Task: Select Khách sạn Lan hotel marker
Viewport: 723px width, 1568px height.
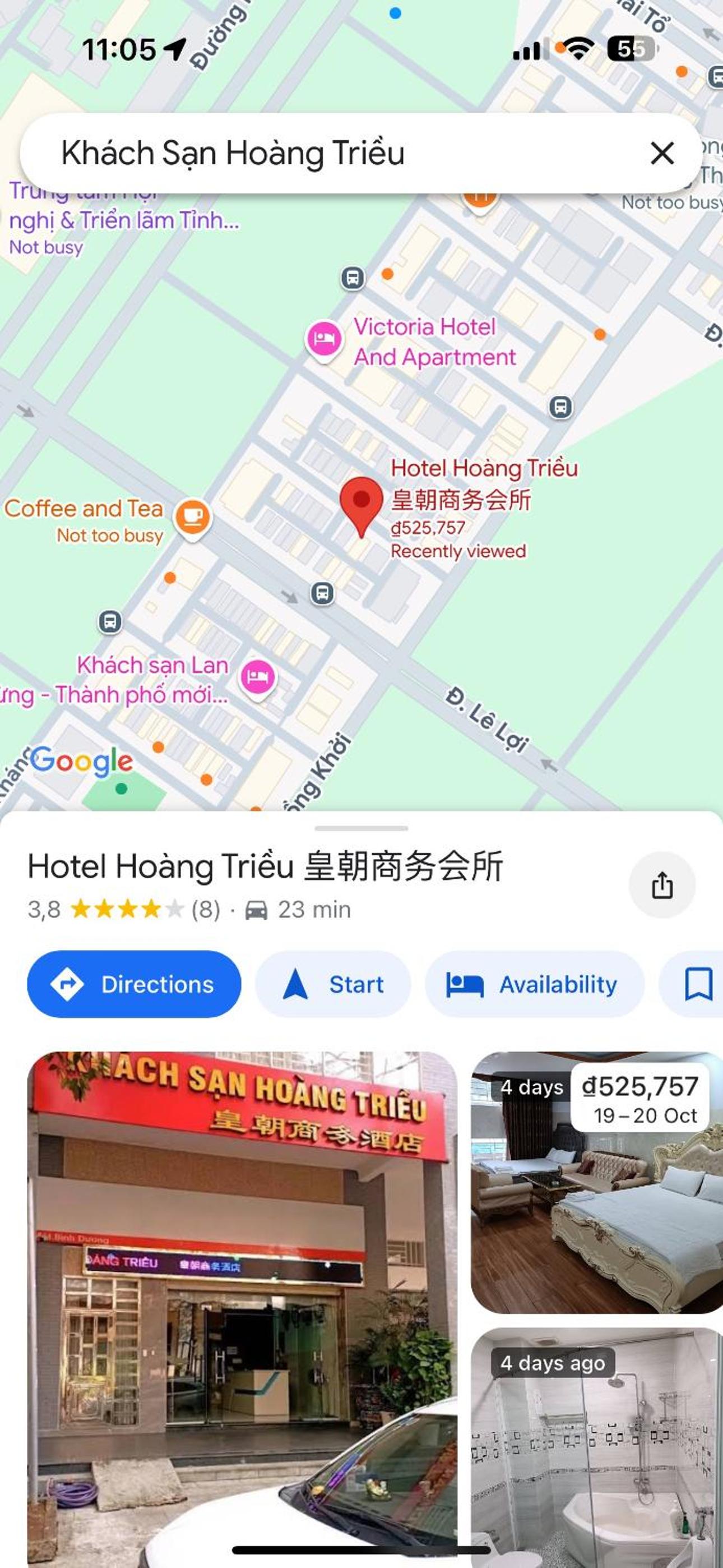Action: [x=258, y=677]
